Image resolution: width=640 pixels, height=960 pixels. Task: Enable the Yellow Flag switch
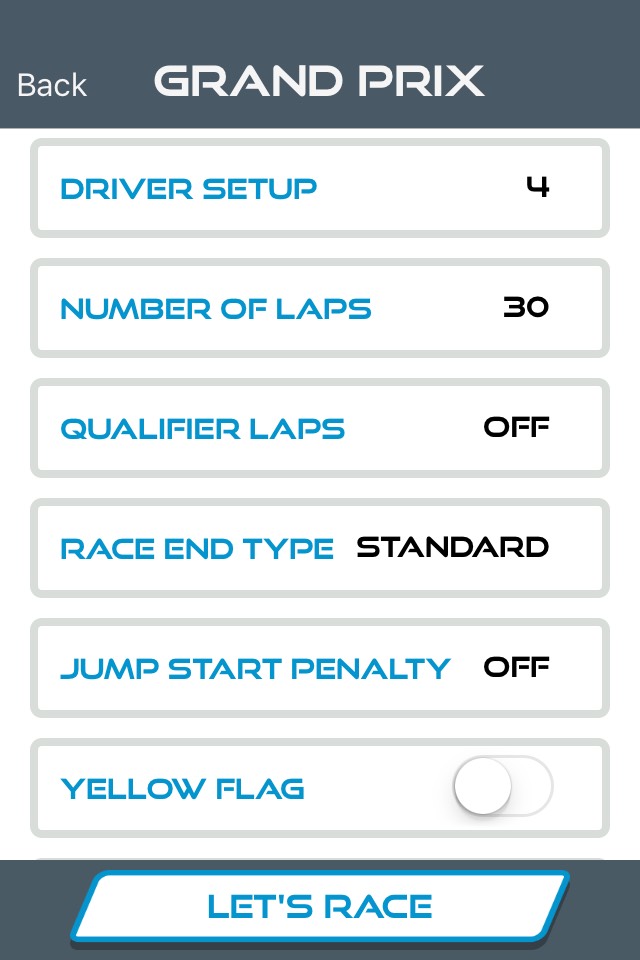coord(502,787)
